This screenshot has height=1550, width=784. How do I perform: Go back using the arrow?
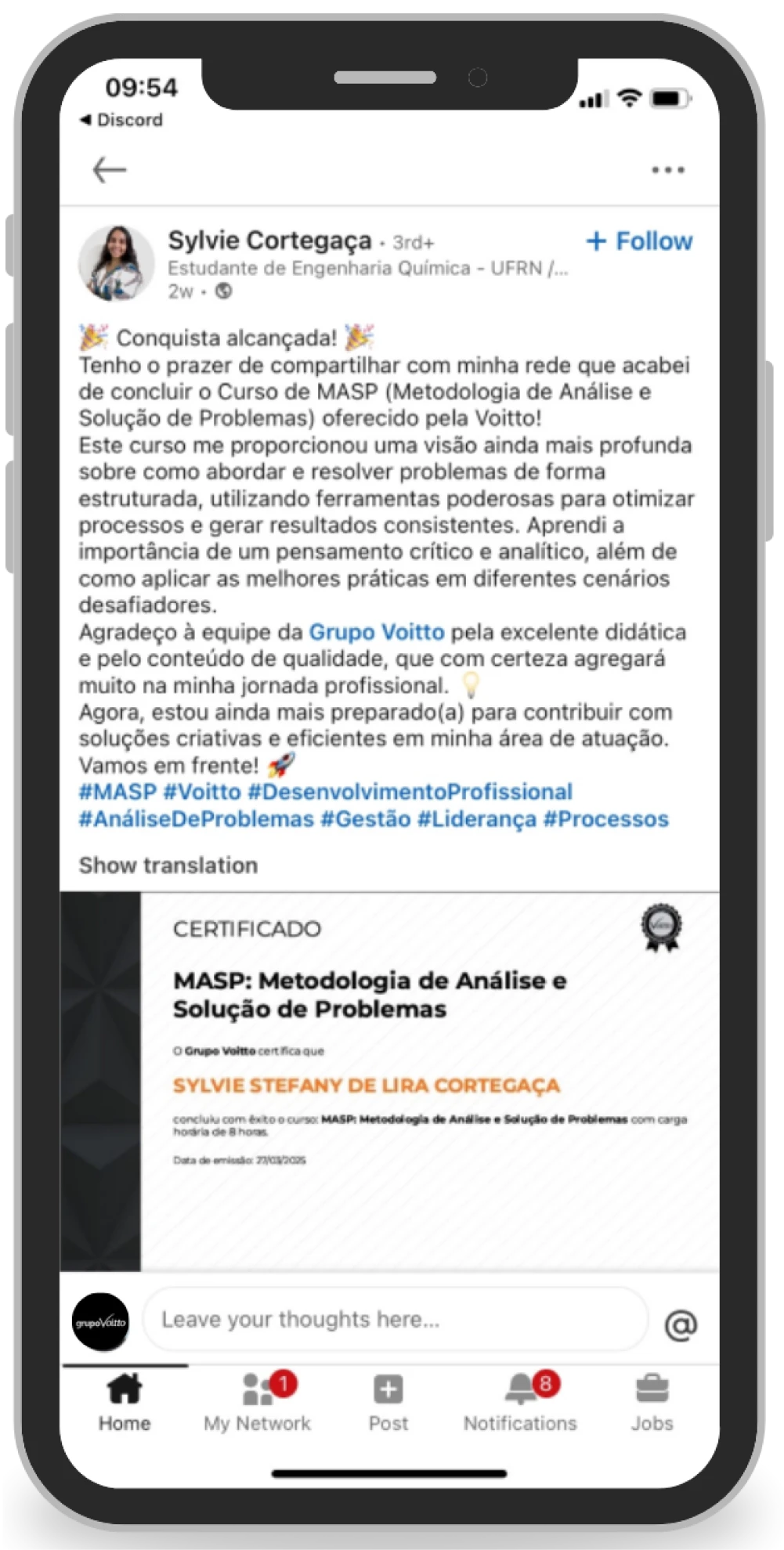point(110,170)
